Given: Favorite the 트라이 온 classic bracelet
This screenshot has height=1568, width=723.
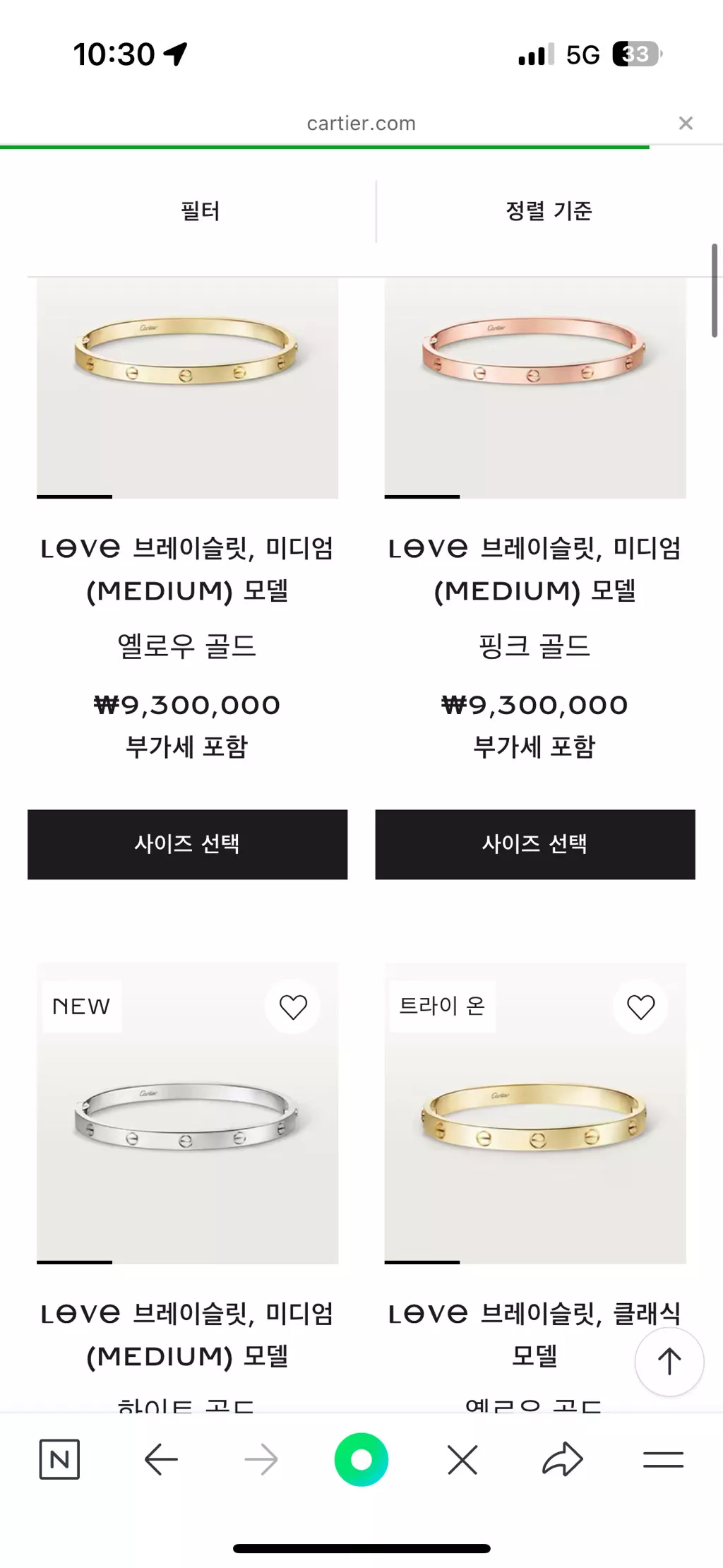Looking at the screenshot, I should pyautogui.click(x=640, y=1006).
